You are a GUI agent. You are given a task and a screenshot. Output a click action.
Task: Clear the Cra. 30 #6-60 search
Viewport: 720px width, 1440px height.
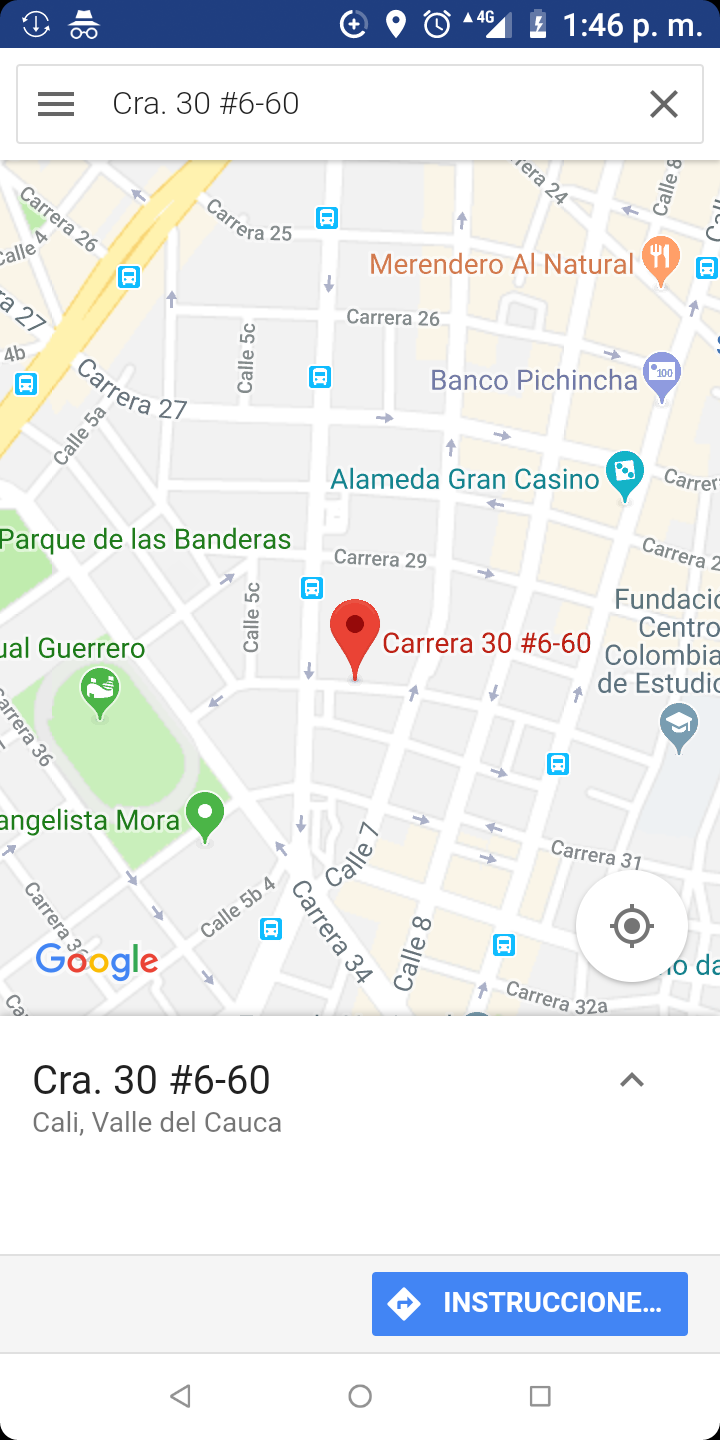664,104
